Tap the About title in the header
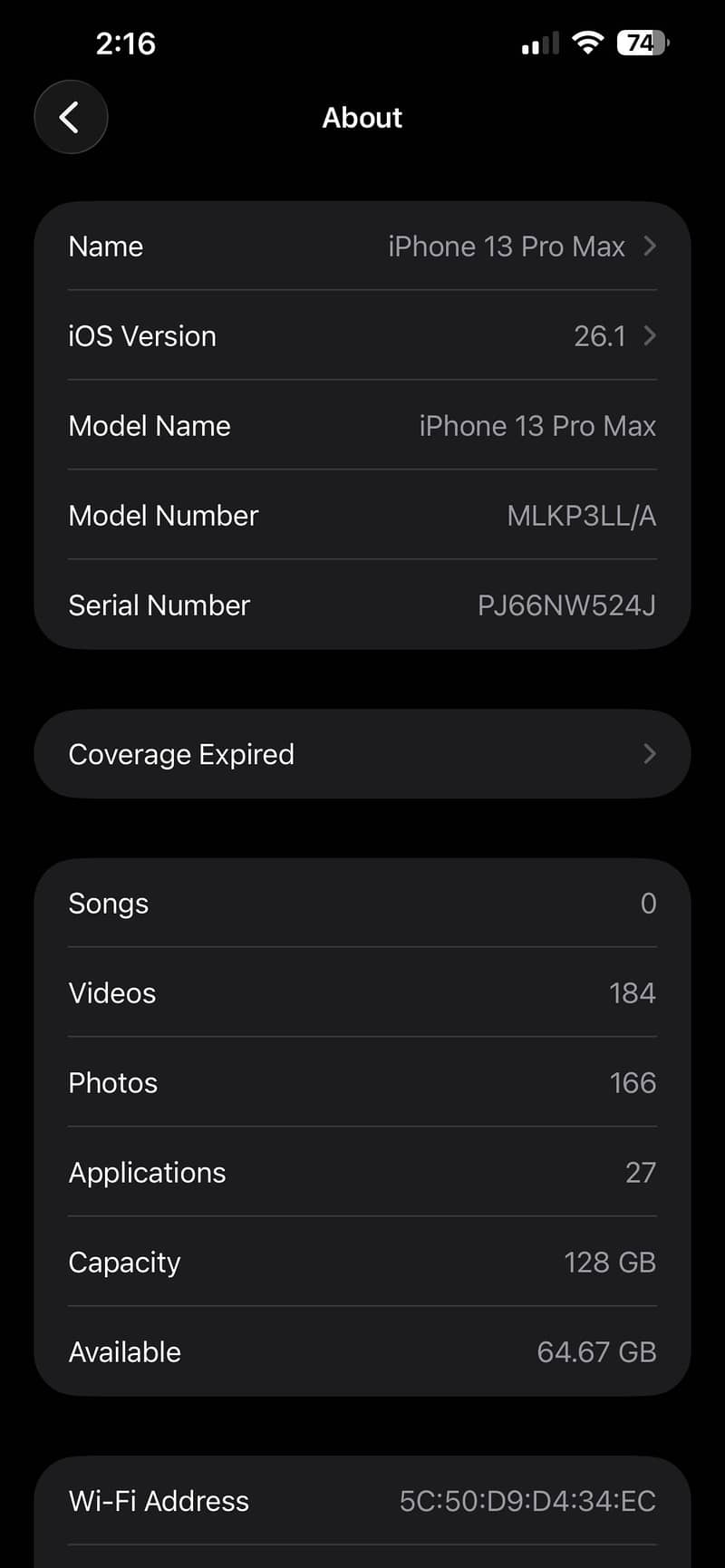This screenshot has width=725, height=1568. pos(362,117)
